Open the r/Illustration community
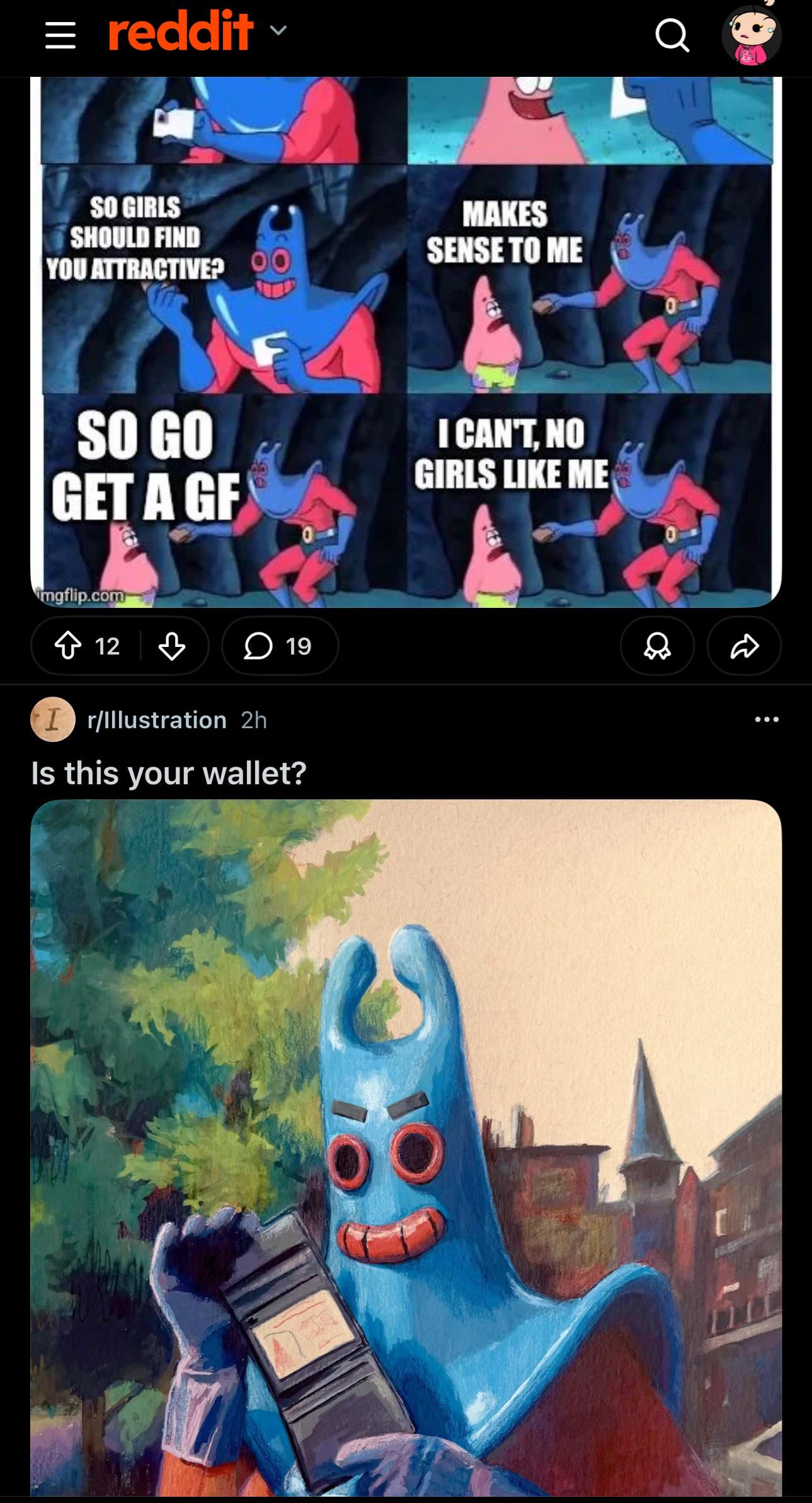Image resolution: width=812 pixels, height=1503 pixels. pos(157,720)
